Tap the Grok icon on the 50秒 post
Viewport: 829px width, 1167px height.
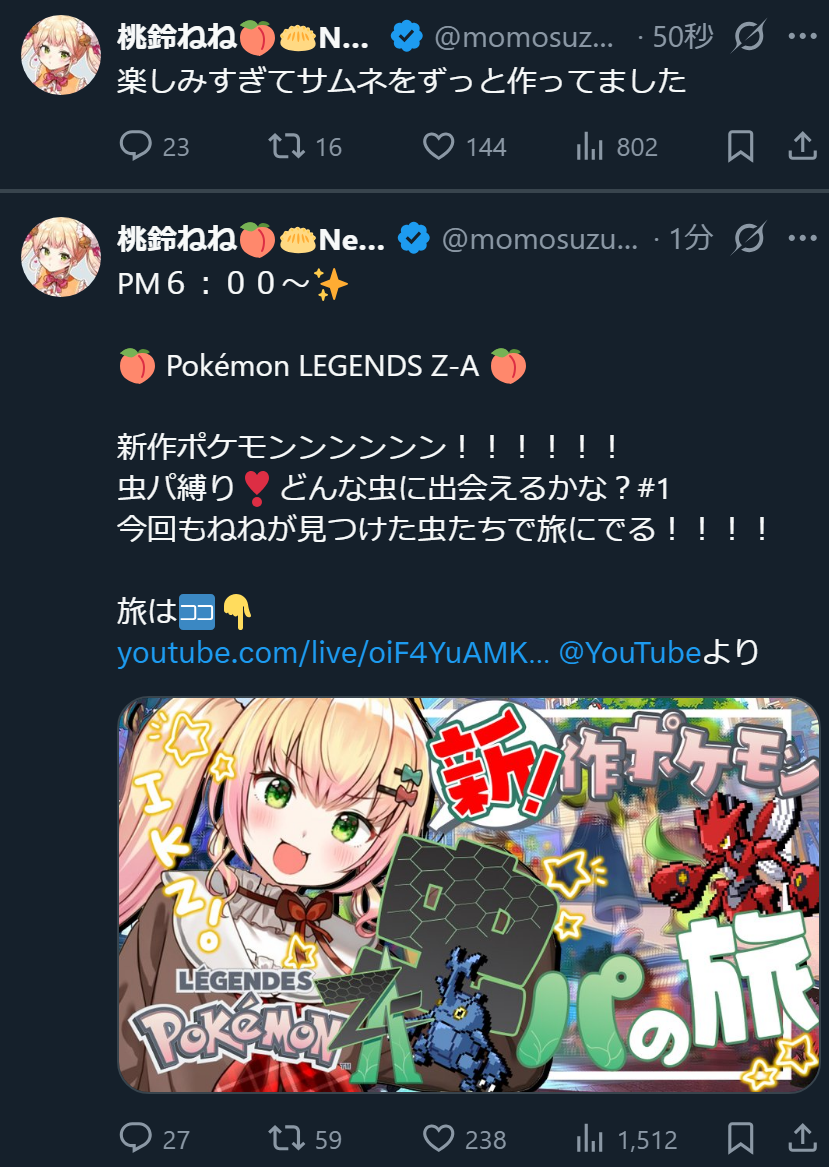(x=748, y=38)
